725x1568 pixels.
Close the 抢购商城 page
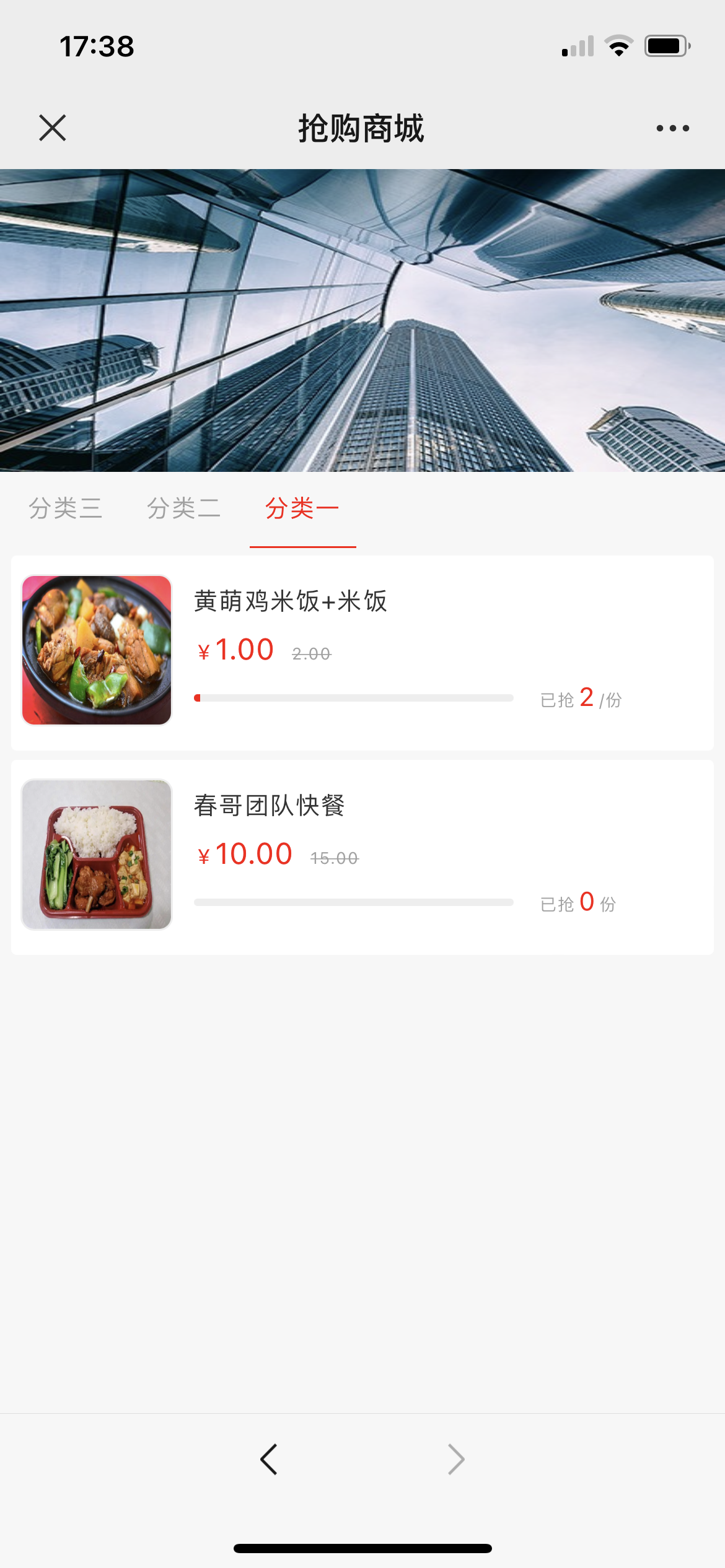point(53,128)
